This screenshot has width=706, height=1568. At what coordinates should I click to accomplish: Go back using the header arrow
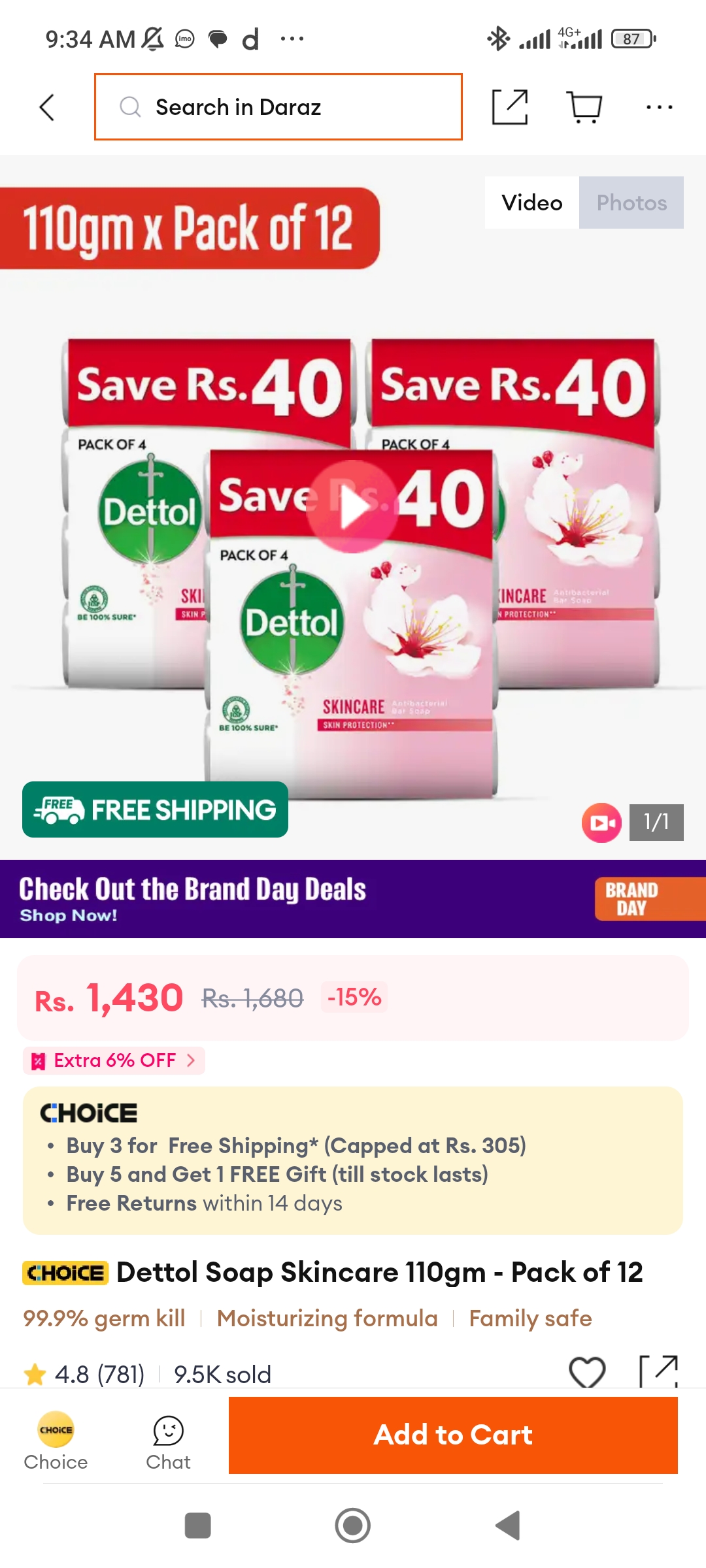(46, 107)
